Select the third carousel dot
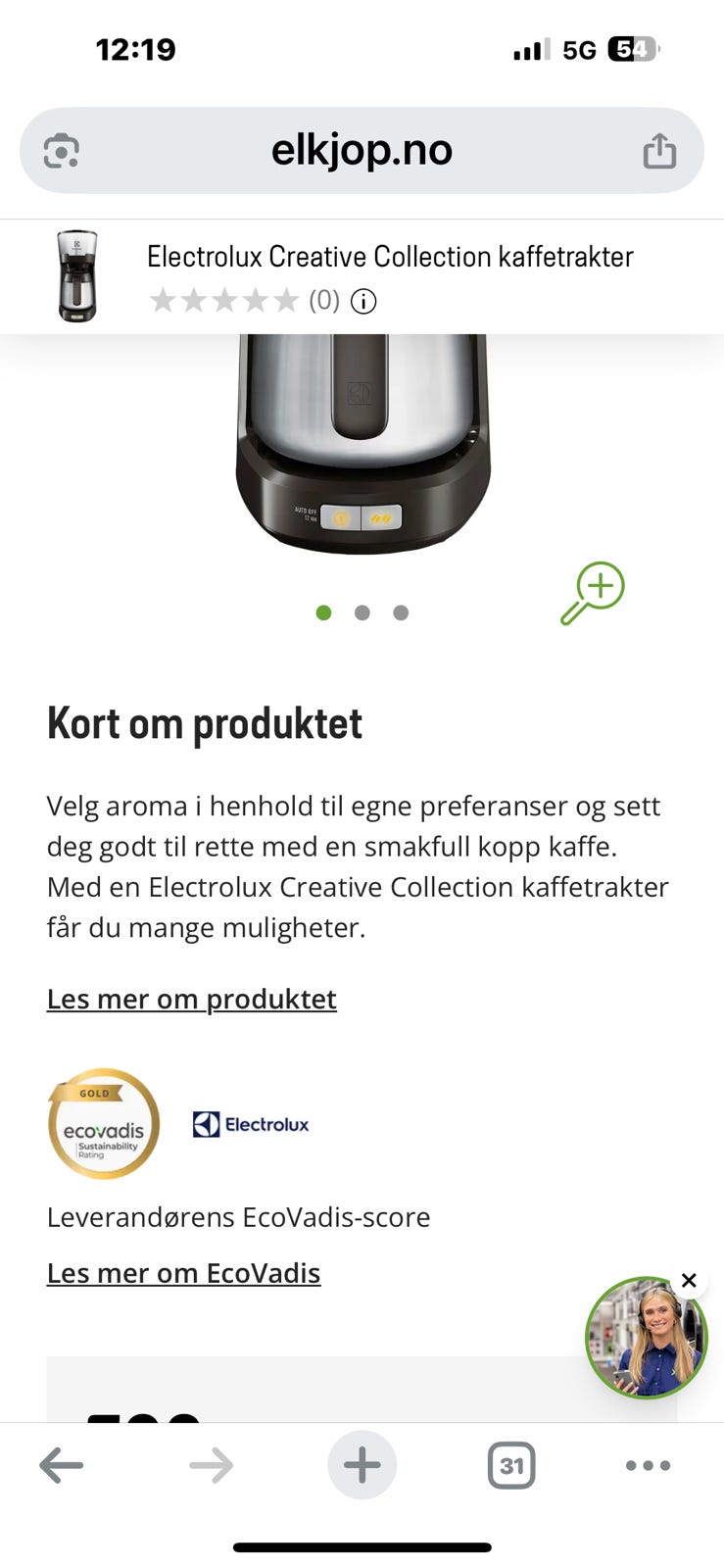The height and width of the screenshot is (1568, 724). [400, 612]
